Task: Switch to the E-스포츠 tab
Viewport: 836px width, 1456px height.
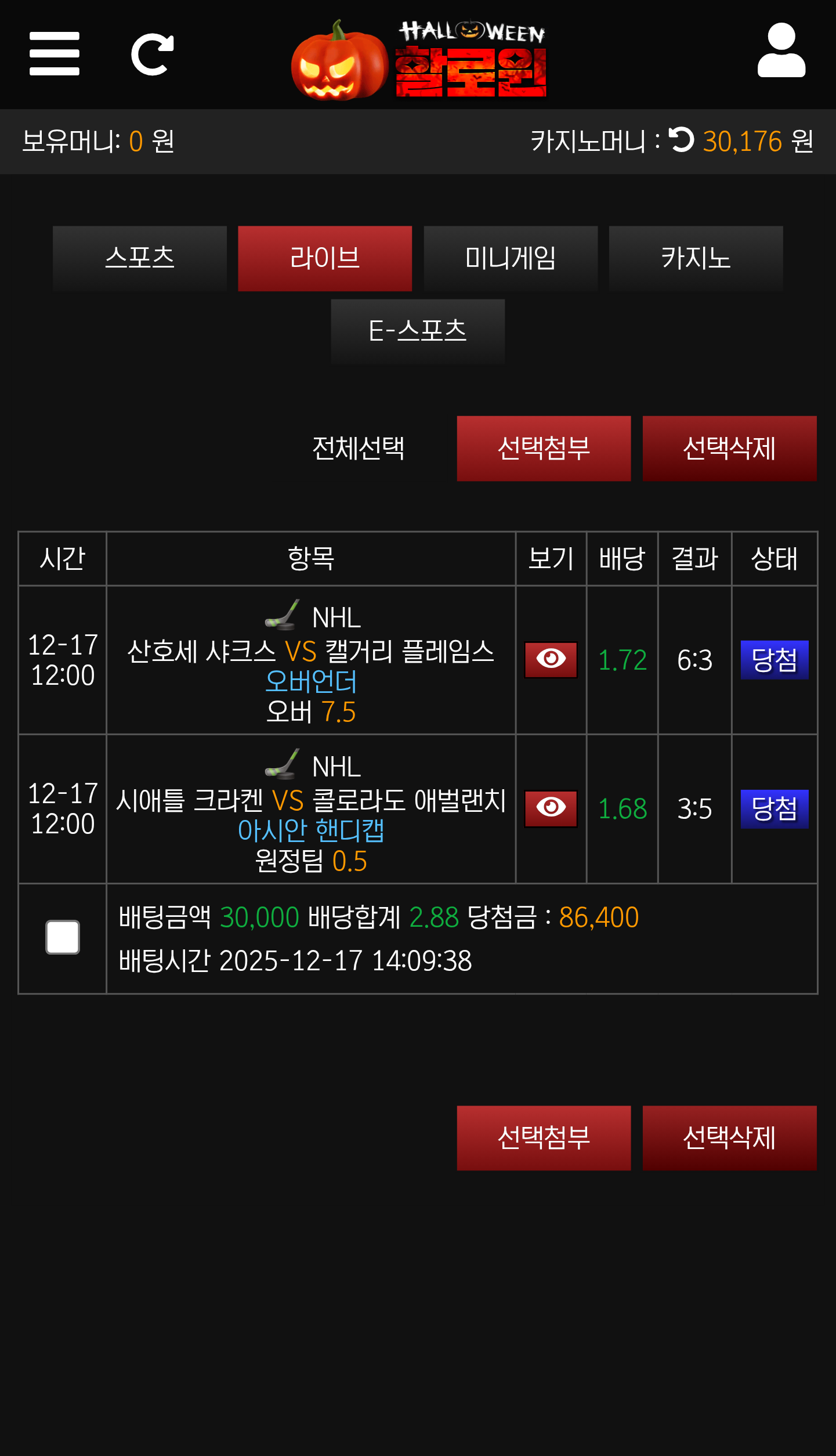Action: 418,331
